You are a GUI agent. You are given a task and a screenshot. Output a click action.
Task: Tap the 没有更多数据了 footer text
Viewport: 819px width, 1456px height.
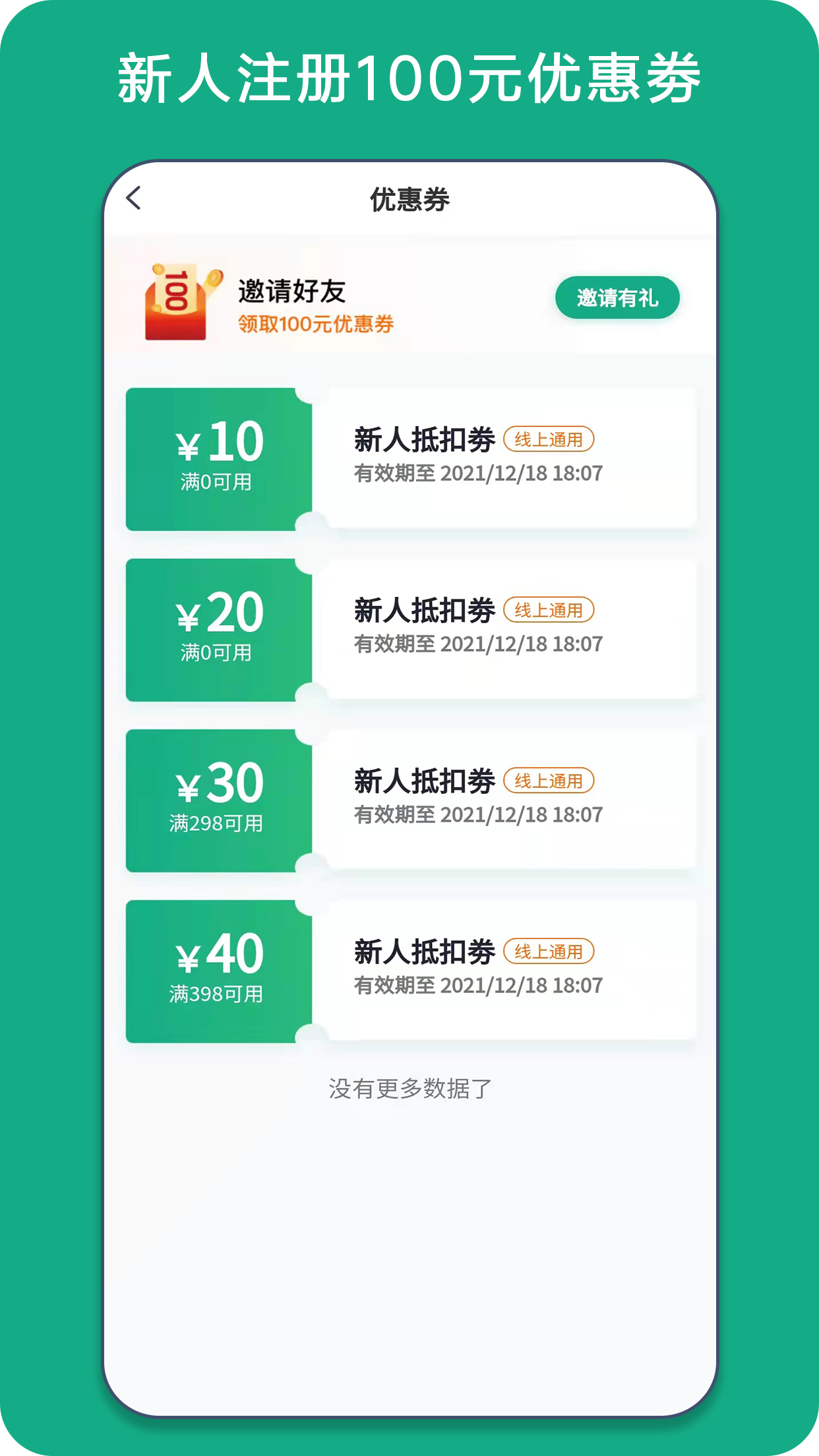point(409,1089)
